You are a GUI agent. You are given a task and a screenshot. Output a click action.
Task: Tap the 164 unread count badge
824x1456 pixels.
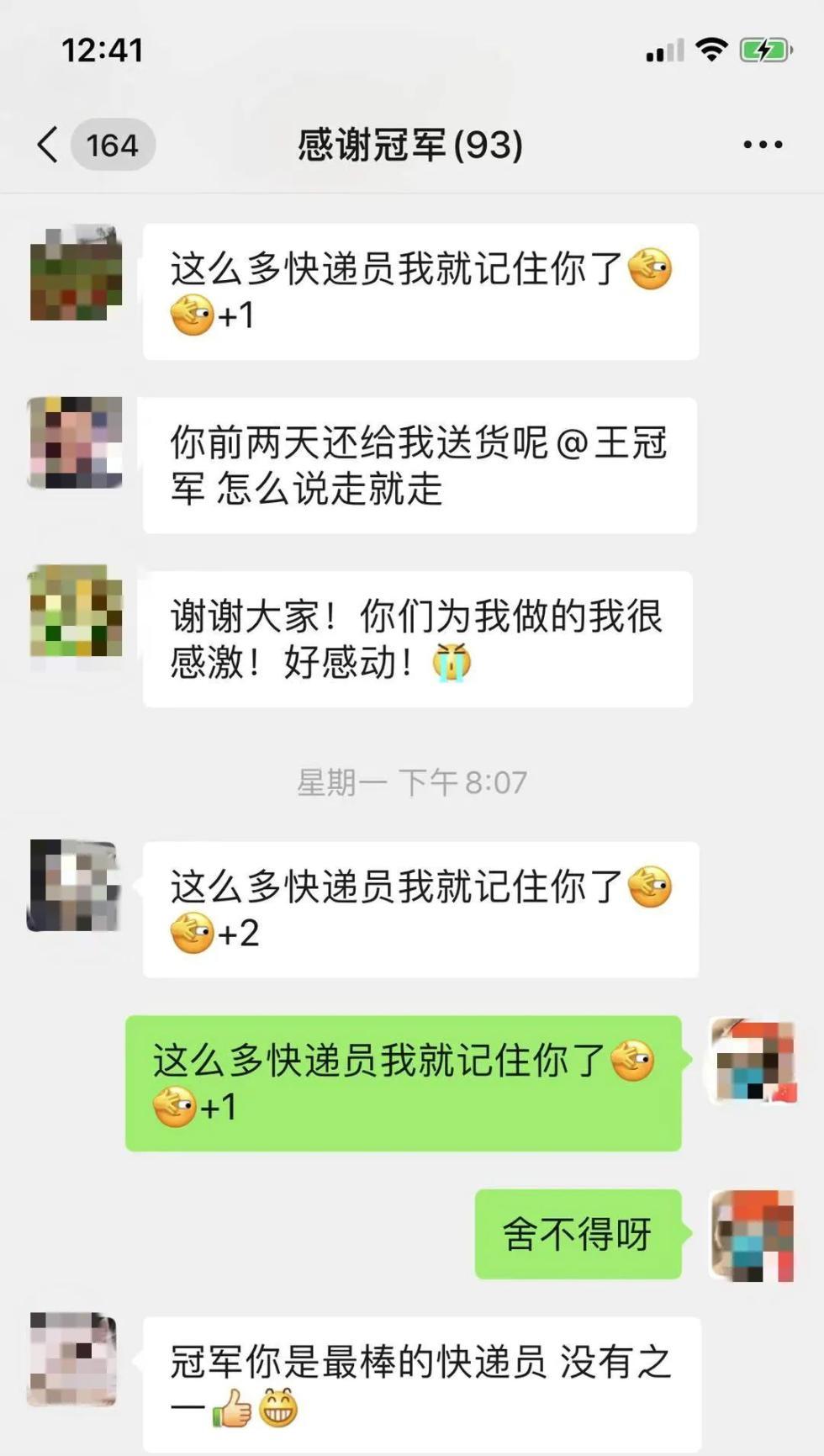tap(111, 145)
